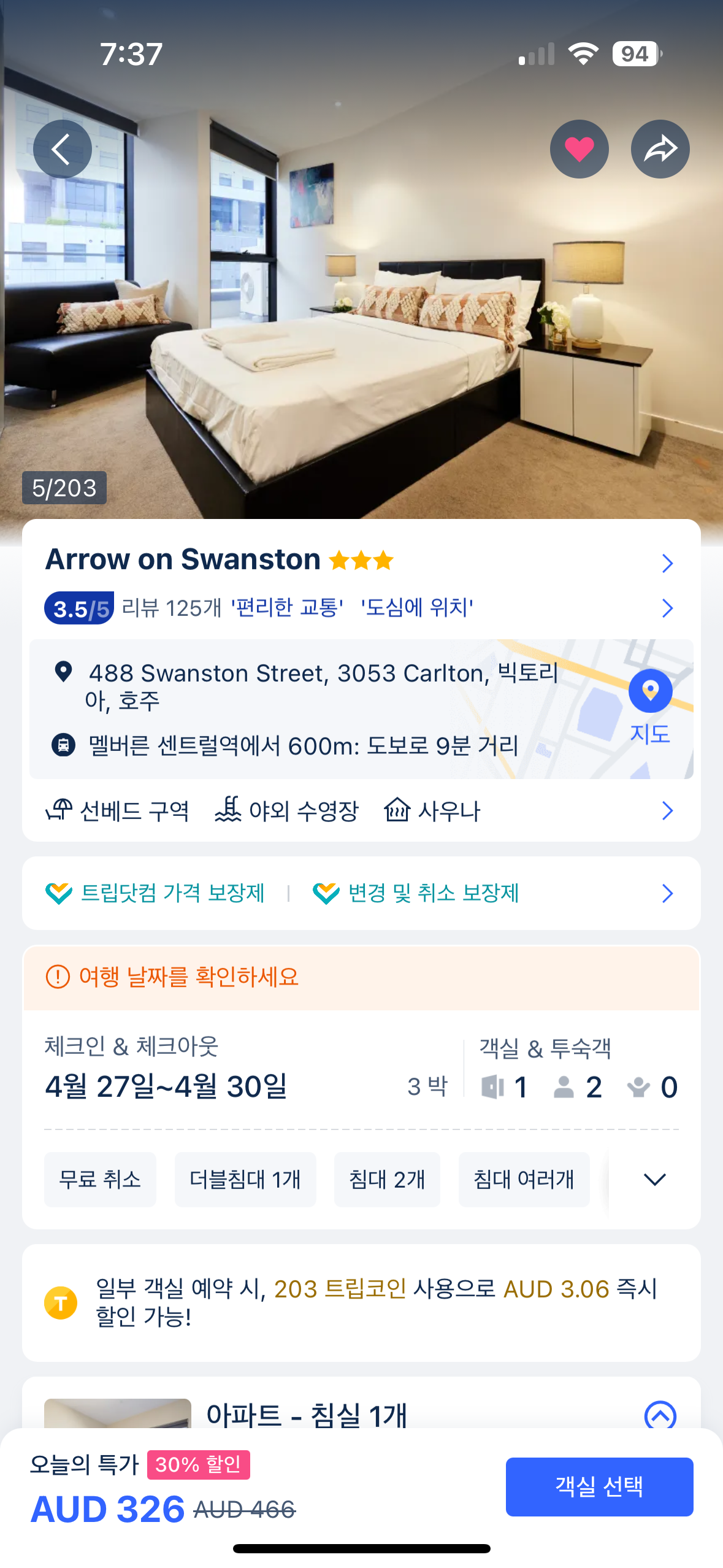Select the 무료 취소 filter chip
Viewport: 723px width, 1568px height.
(x=100, y=1179)
